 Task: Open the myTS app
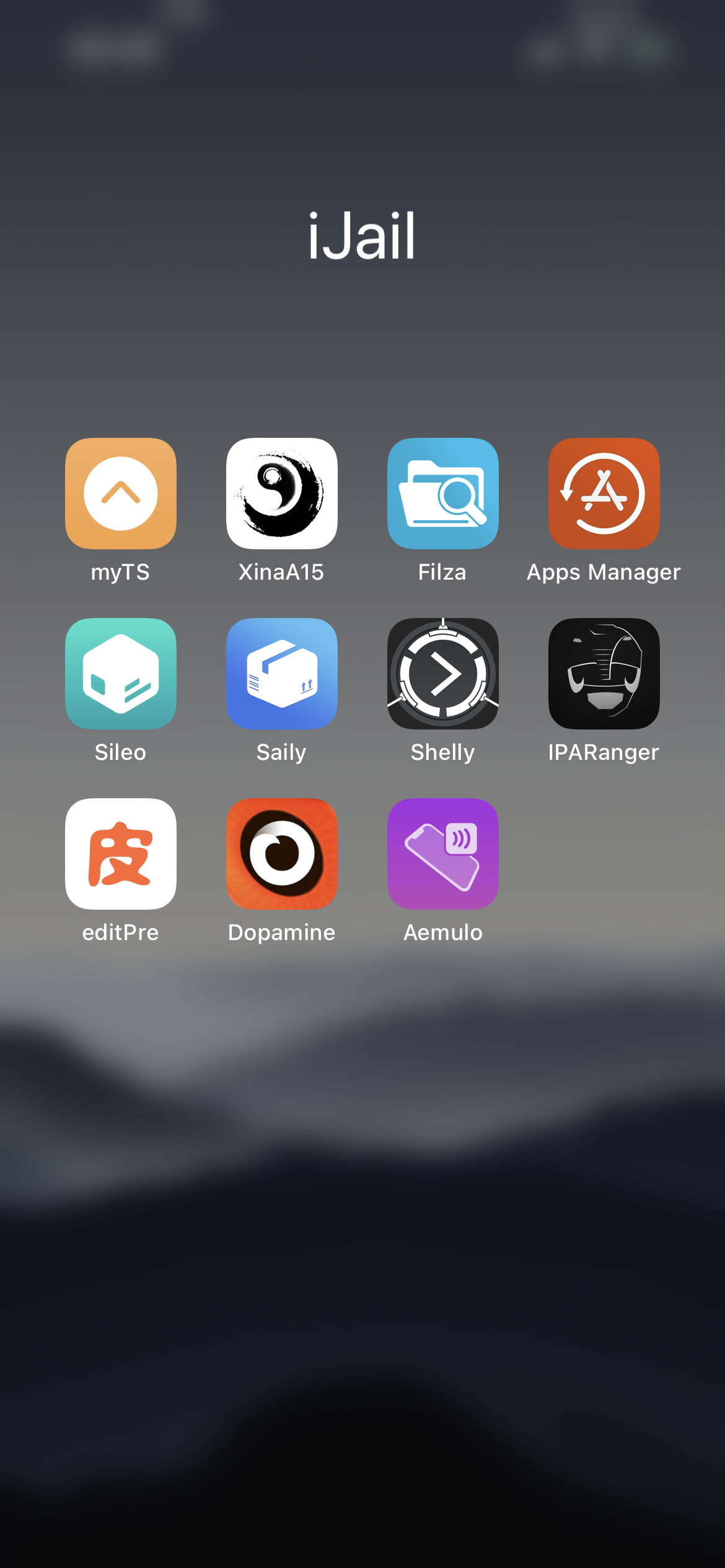point(121,494)
